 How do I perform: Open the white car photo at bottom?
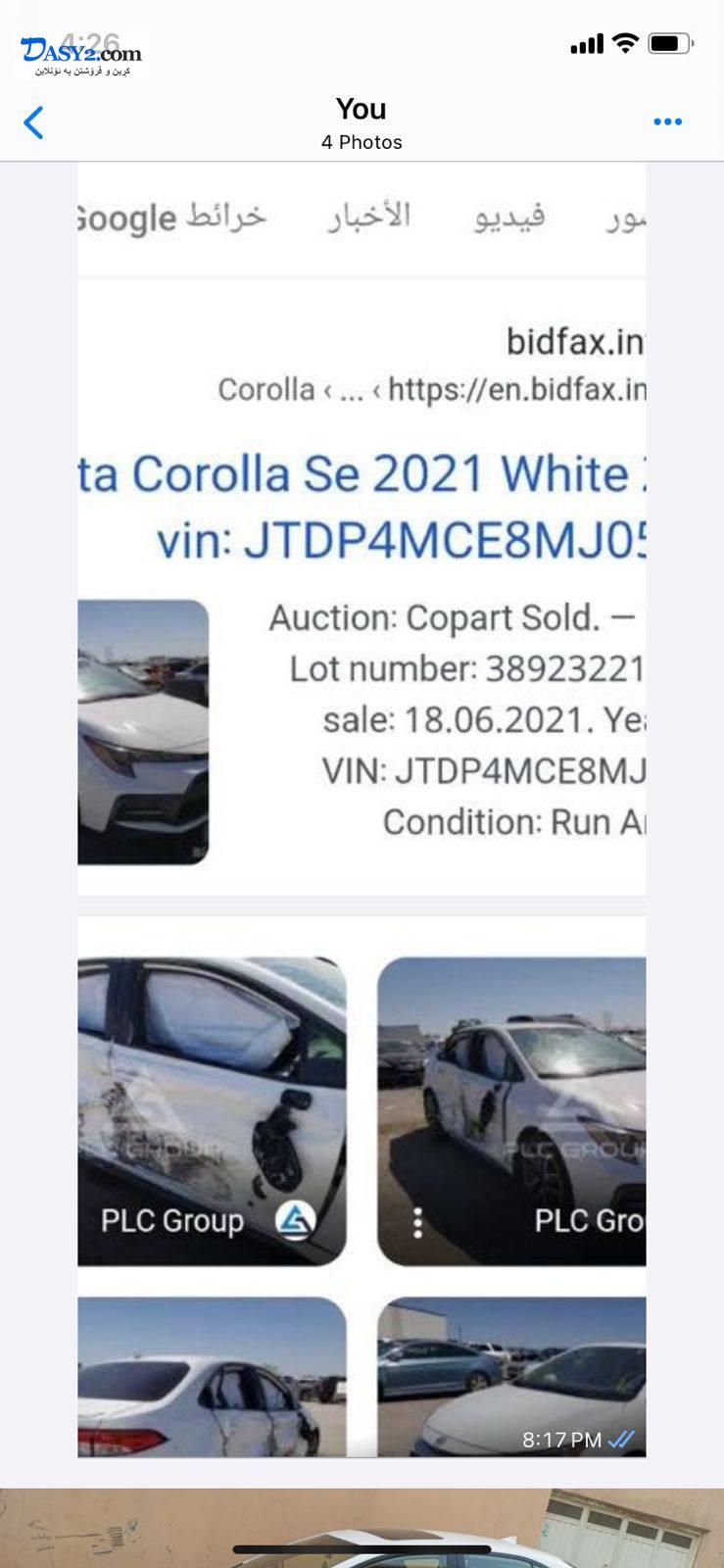[x=362, y=1528]
